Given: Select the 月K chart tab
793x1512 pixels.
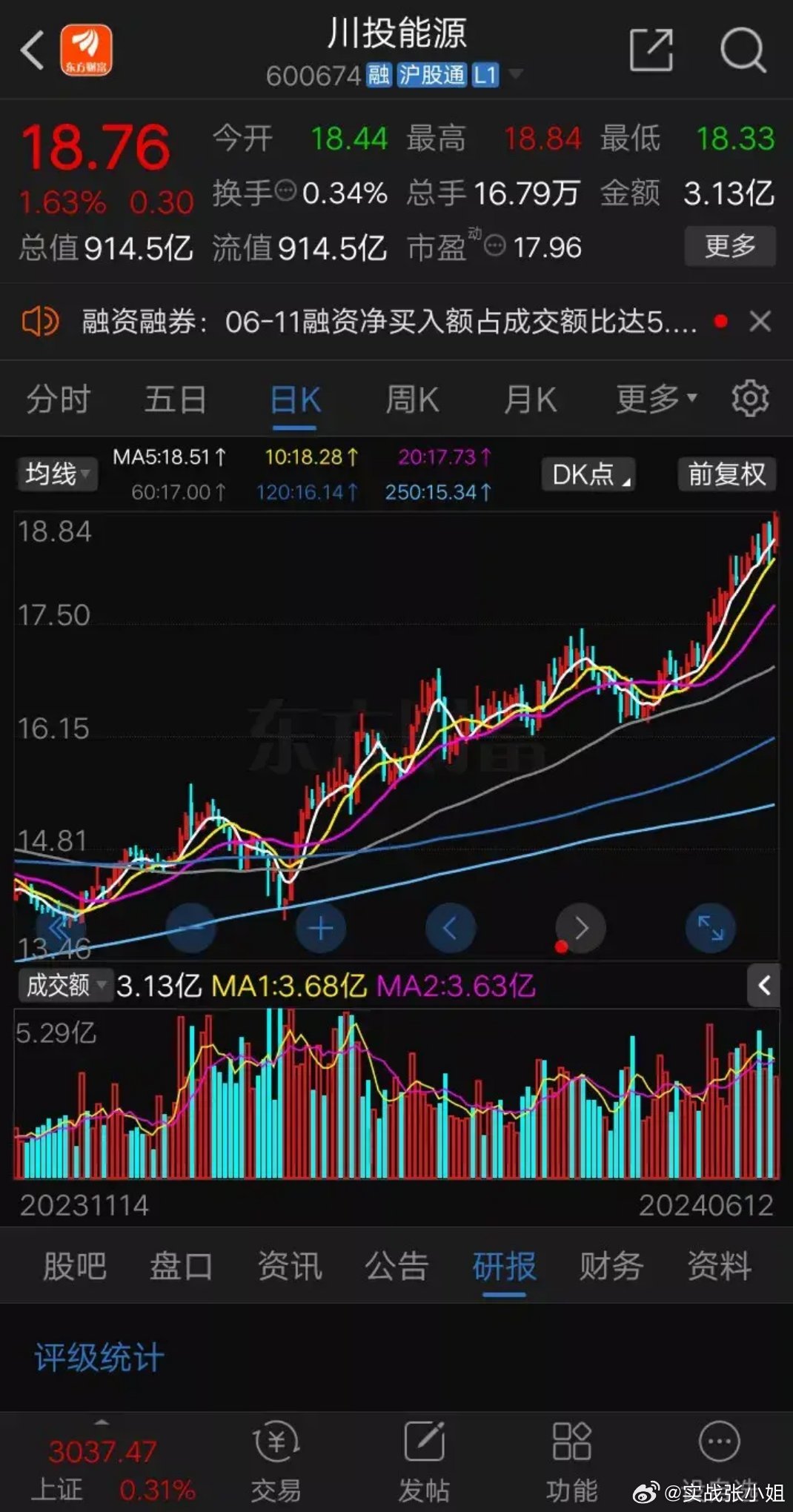Looking at the screenshot, I should tap(530, 399).
